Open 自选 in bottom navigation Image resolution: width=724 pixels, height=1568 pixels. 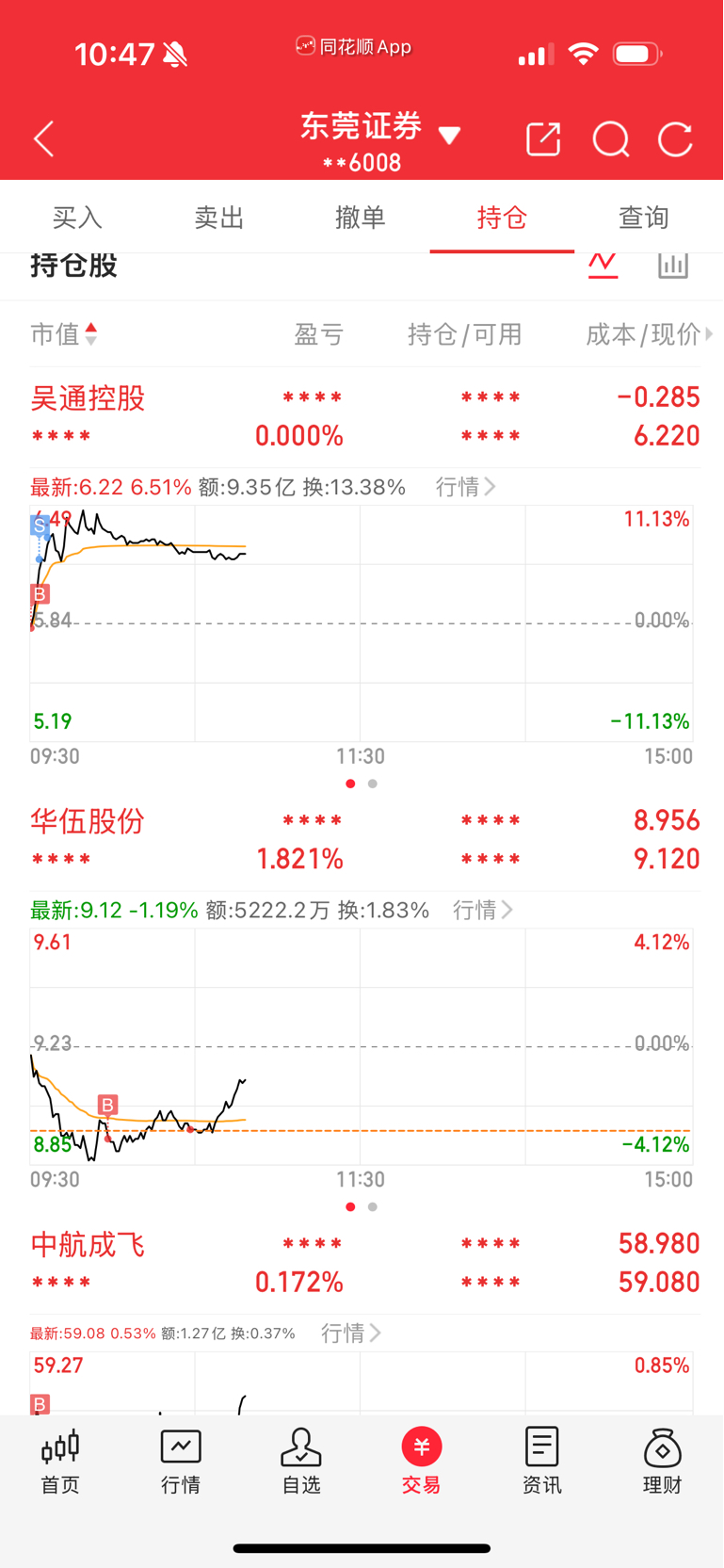pyautogui.click(x=301, y=1461)
